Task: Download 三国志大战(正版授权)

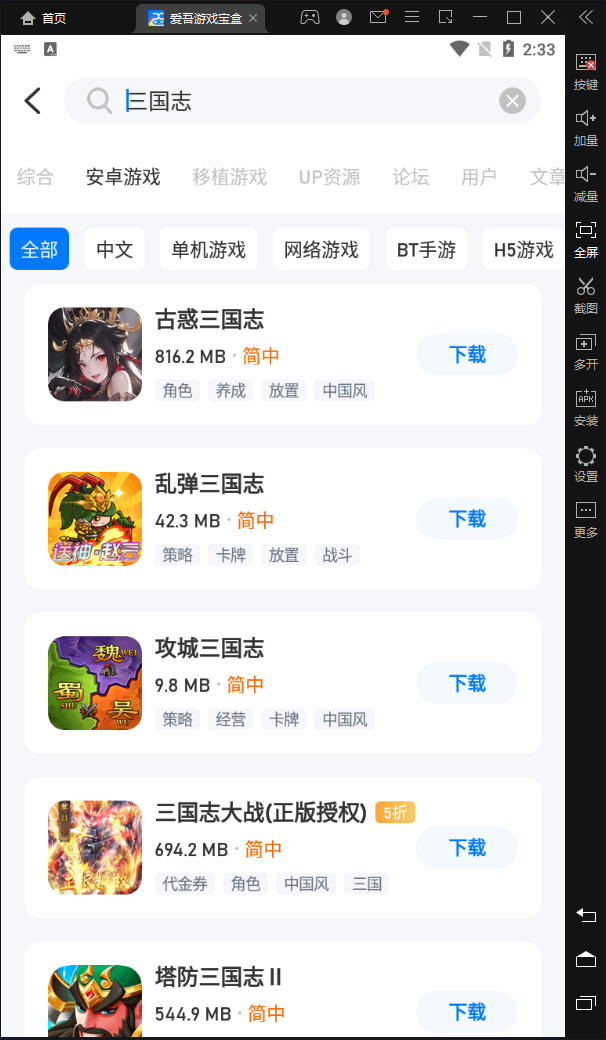Action: (x=467, y=848)
